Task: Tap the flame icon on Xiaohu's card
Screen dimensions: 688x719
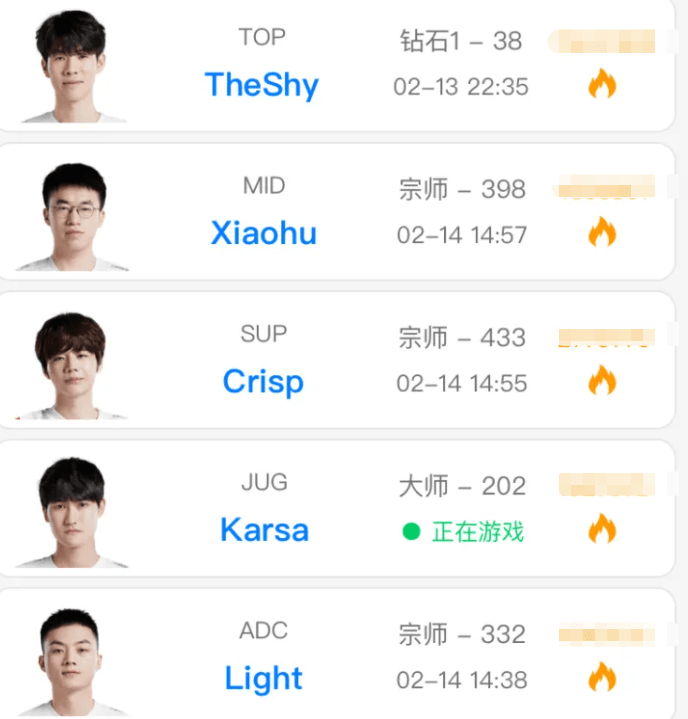Action: click(x=602, y=232)
